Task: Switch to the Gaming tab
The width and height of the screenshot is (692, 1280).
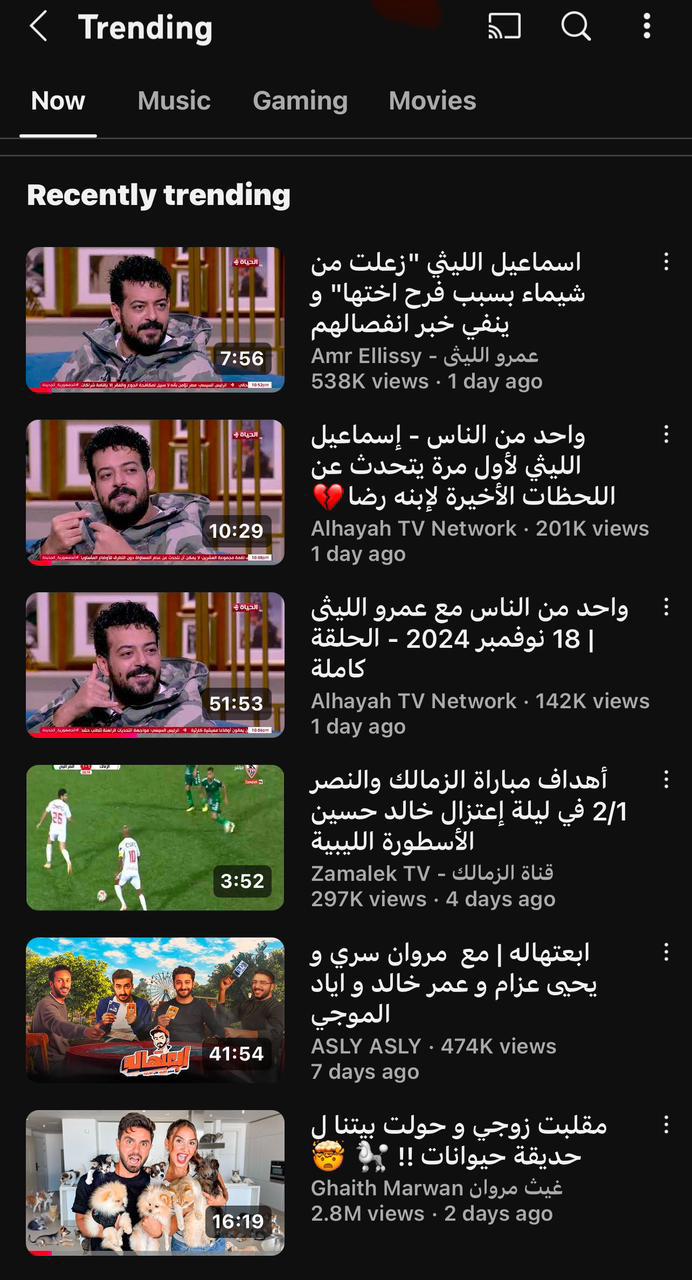Action: (x=300, y=101)
